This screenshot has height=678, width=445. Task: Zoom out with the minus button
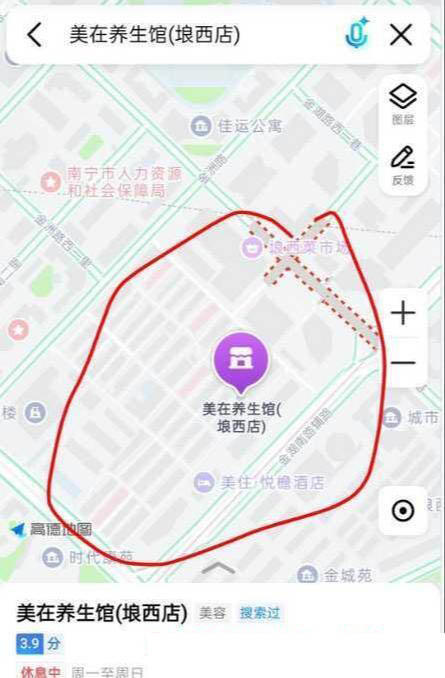point(403,362)
